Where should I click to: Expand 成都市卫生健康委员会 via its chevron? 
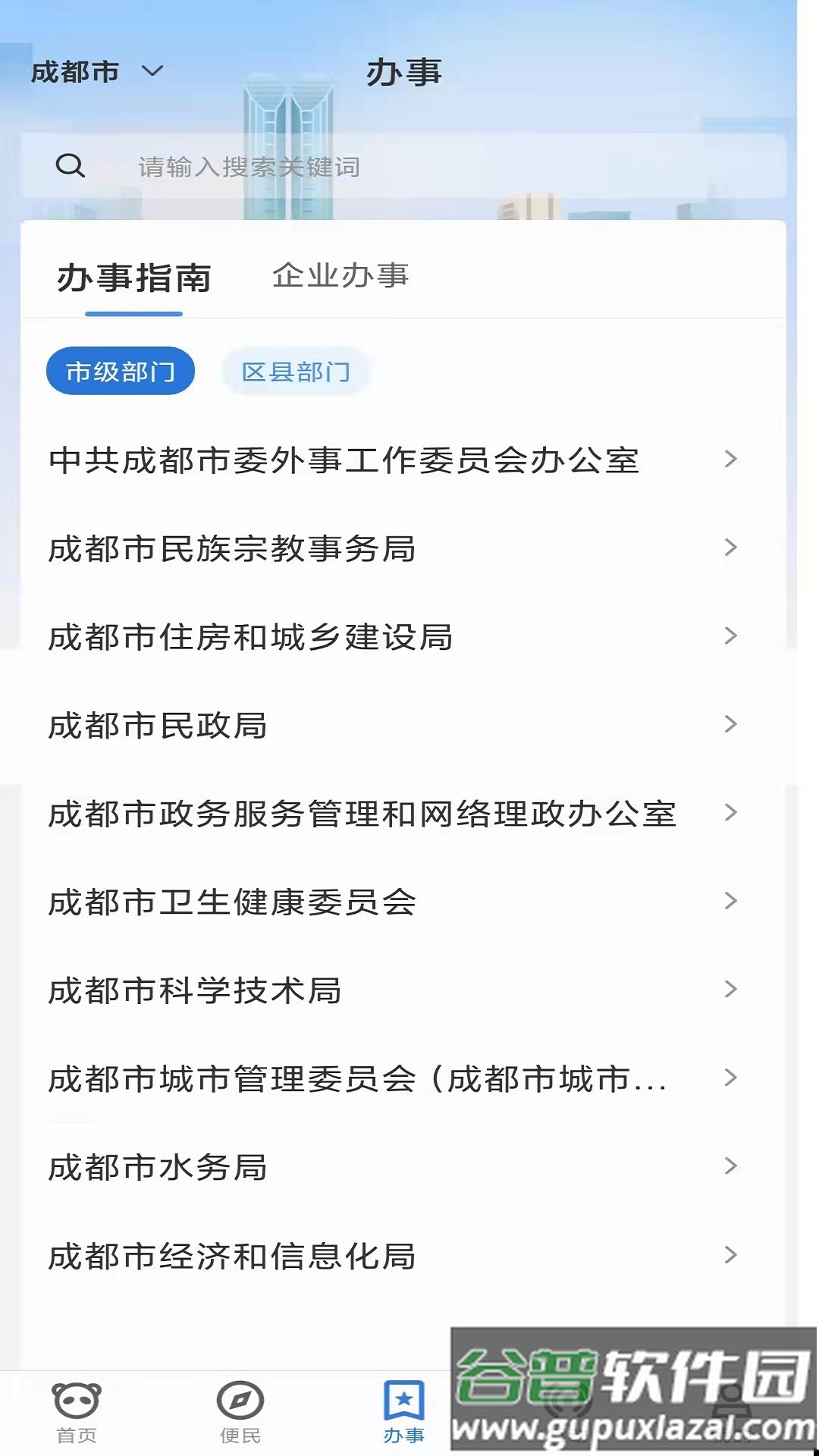[730, 902]
